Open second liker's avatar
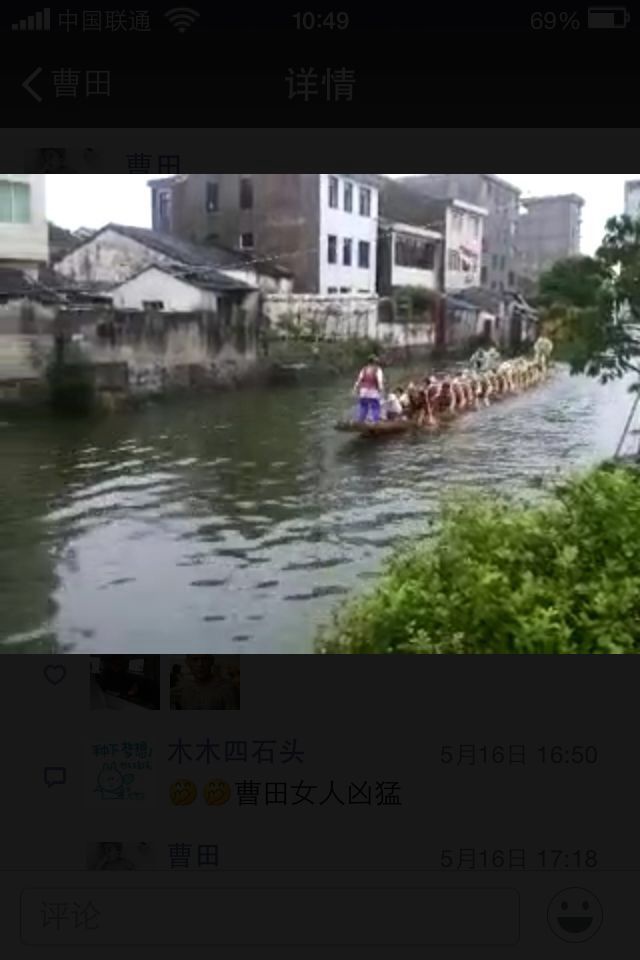This screenshot has height=960, width=640. tap(205, 682)
